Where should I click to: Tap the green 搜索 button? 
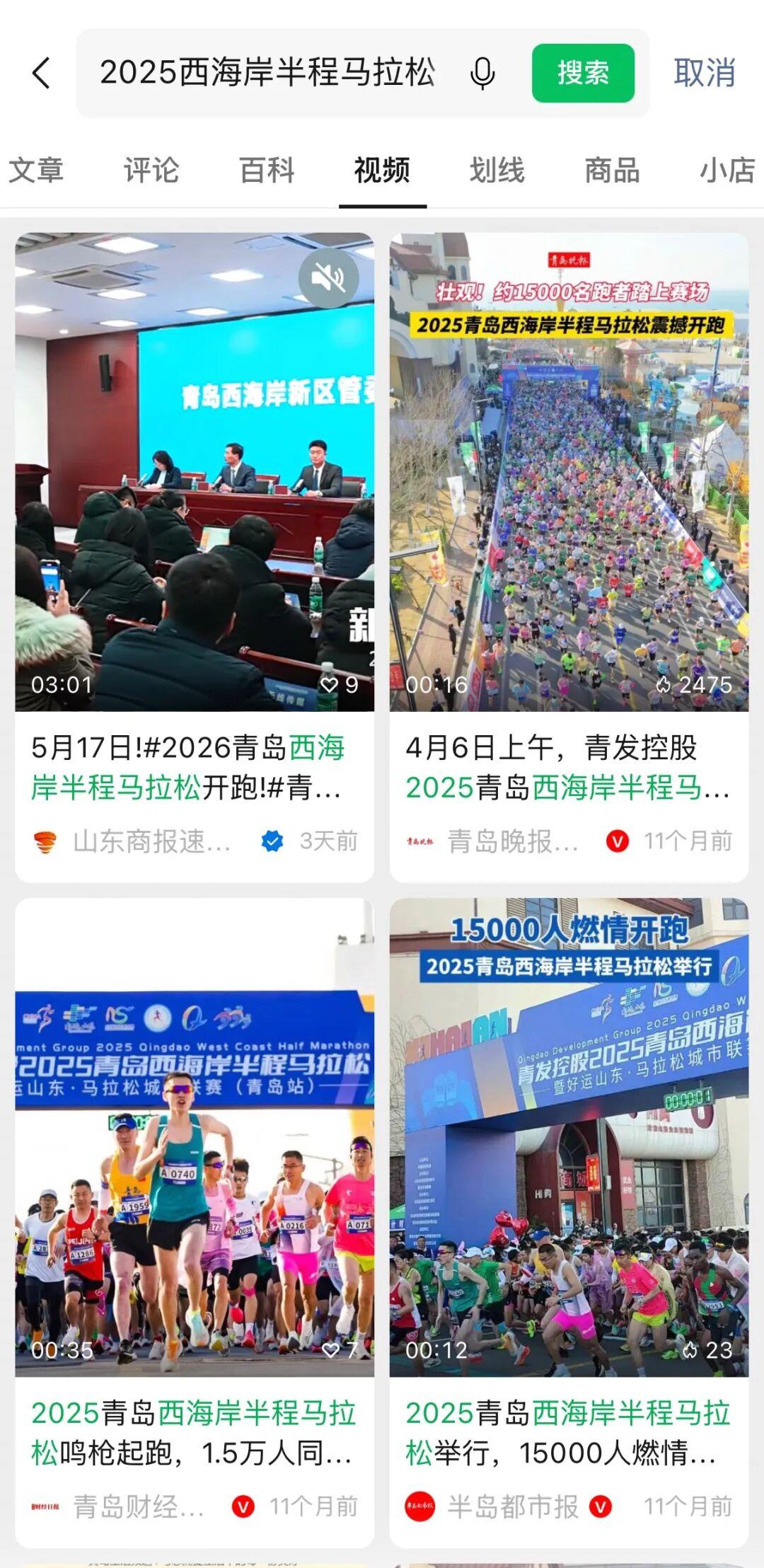tap(583, 73)
